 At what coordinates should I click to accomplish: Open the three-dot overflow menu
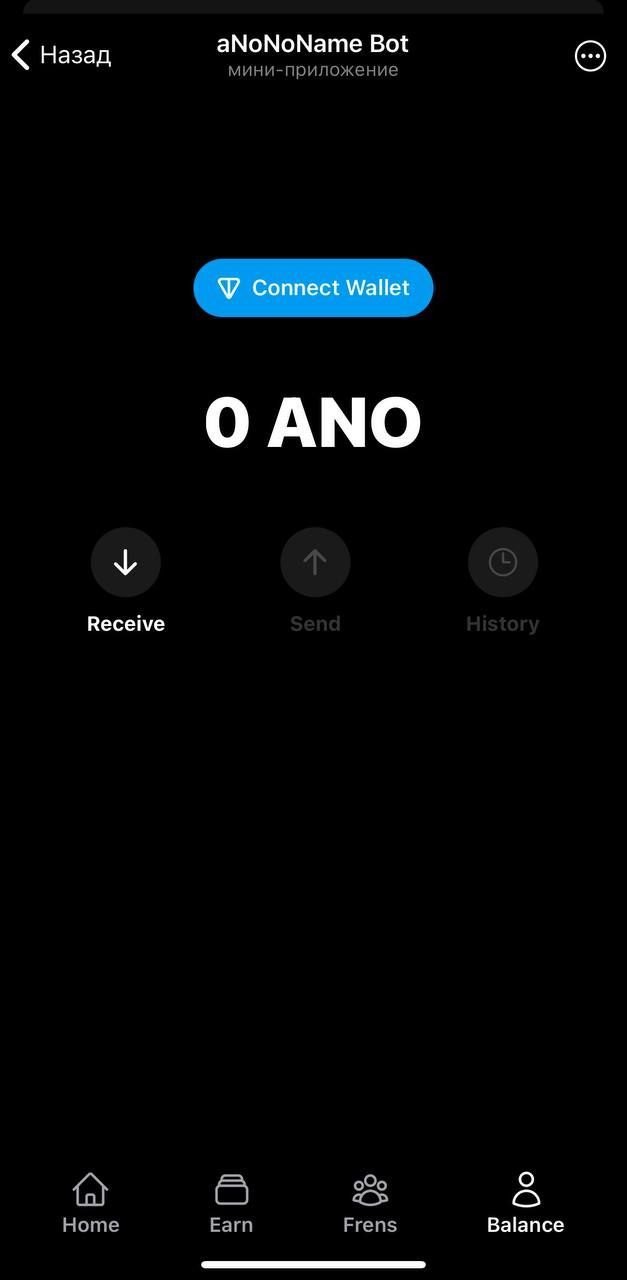pos(590,56)
